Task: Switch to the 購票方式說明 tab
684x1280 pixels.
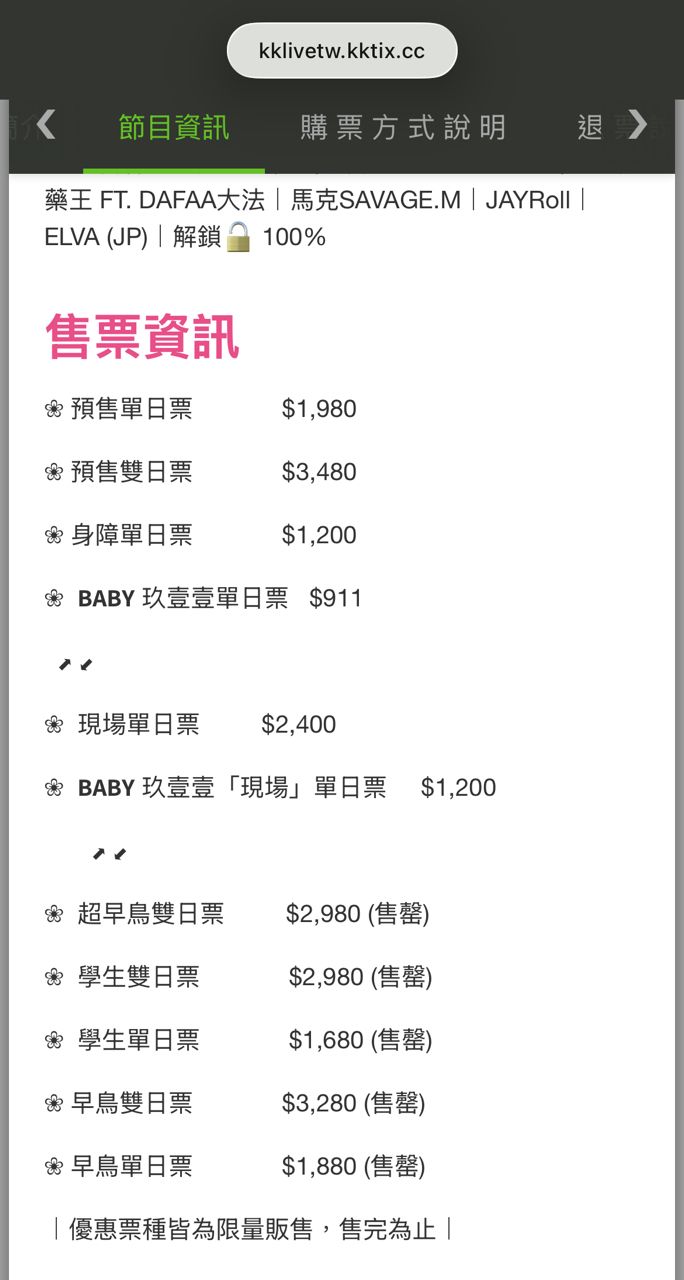Action: tap(403, 128)
